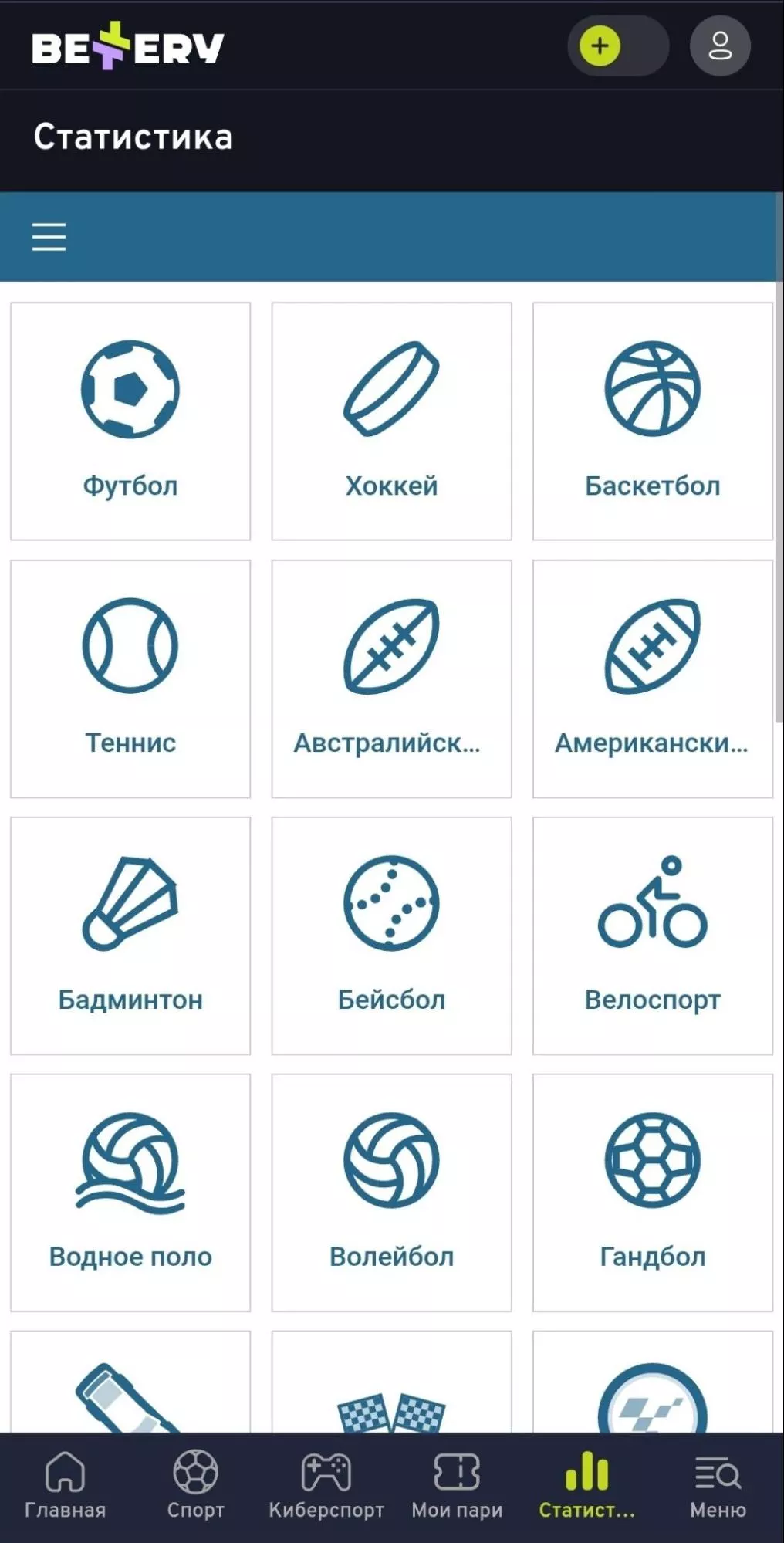Viewport: 784px width, 1543px height.
Task: Open Баскетбол statistics
Action: click(x=652, y=421)
